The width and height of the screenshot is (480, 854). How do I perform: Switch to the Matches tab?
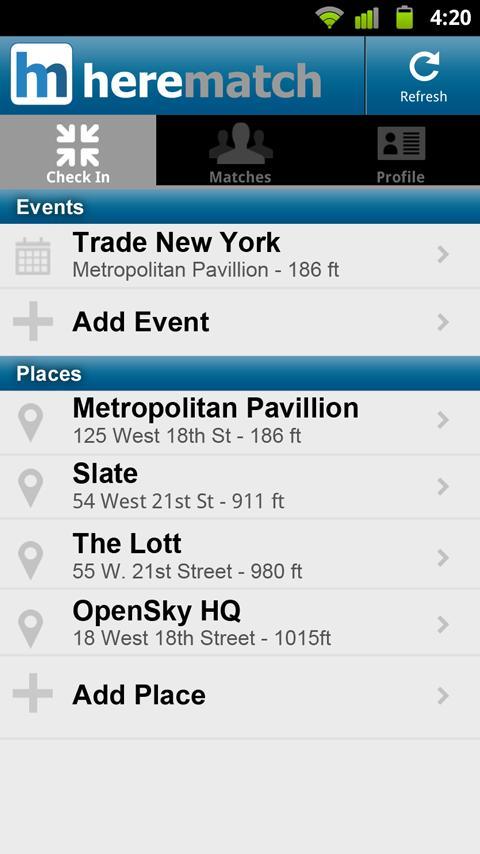coord(240,151)
